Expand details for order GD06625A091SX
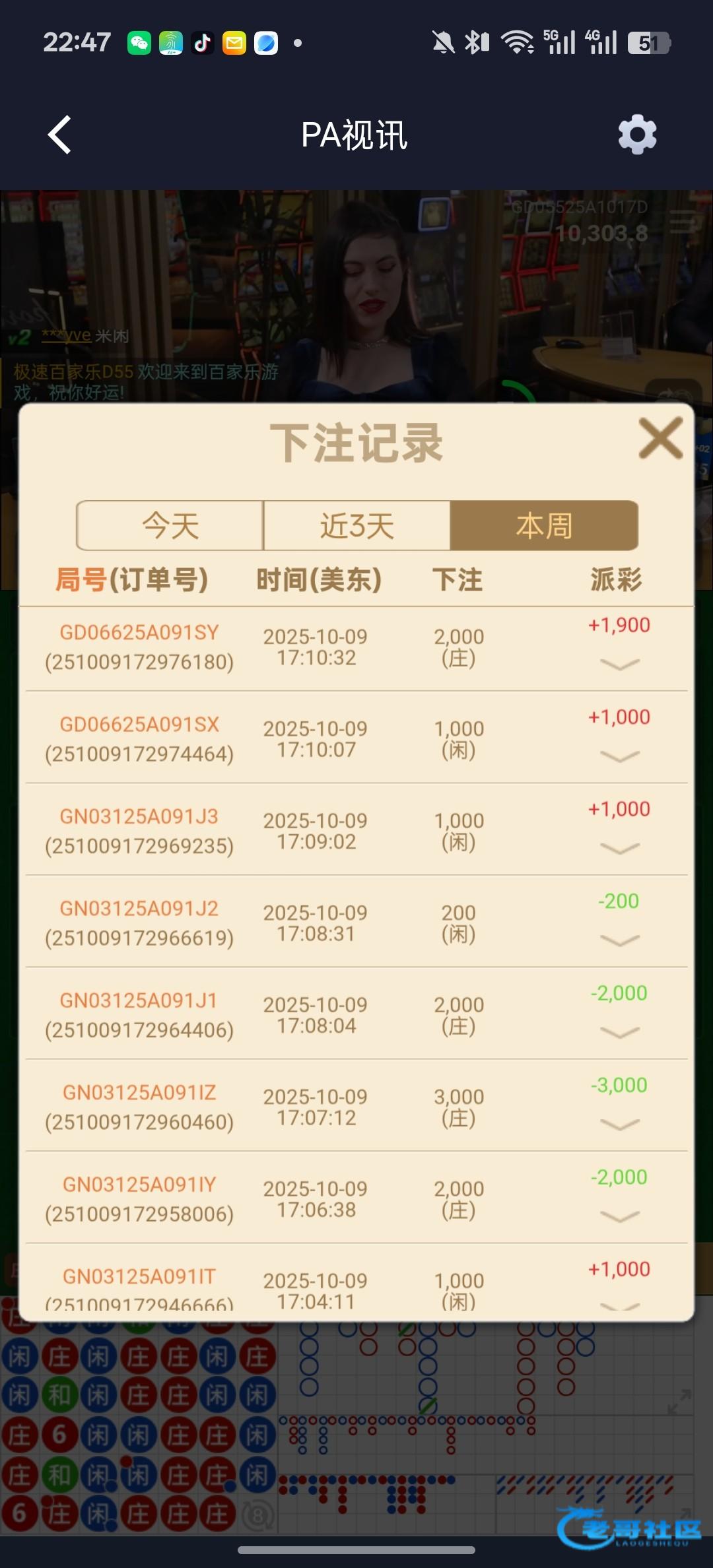Screen dimensions: 713x1568 coord(619,756)
